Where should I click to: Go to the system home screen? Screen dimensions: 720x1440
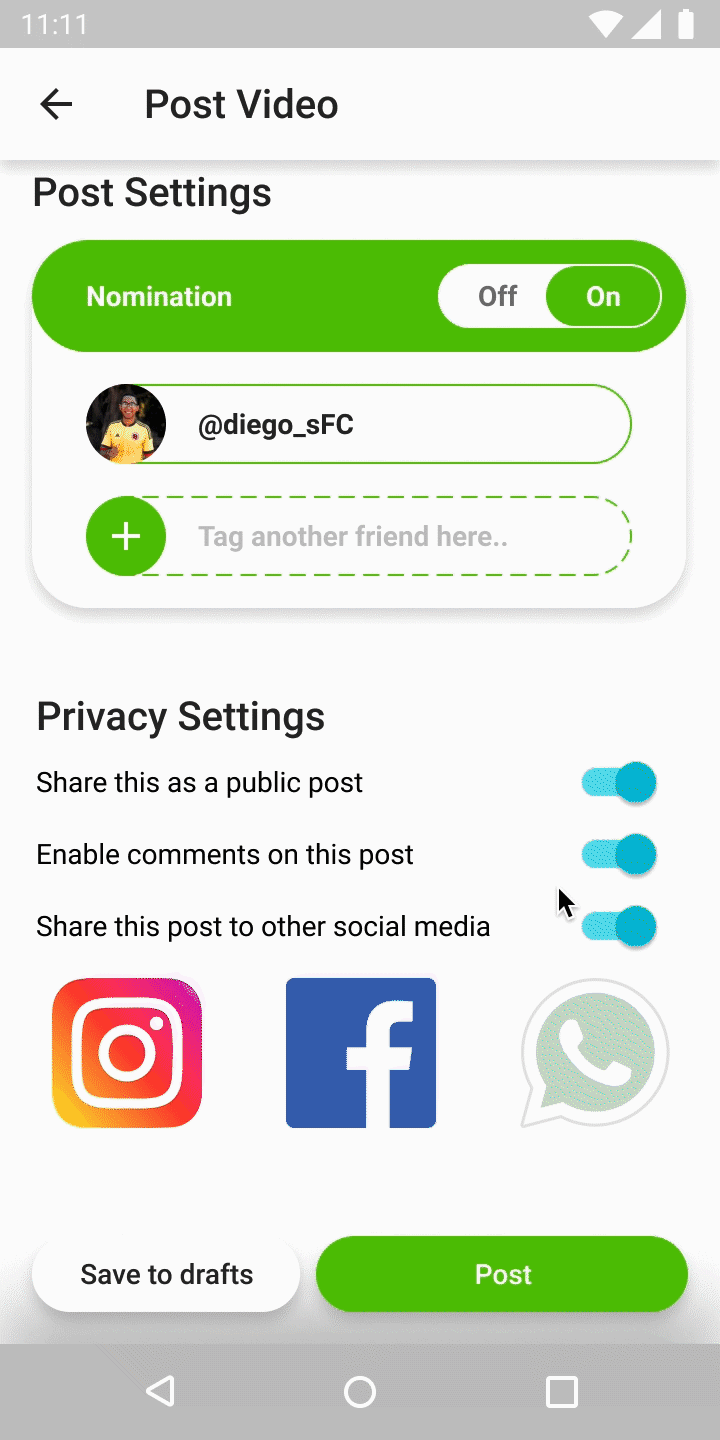pyautogui.click(x=360, y=1392)
